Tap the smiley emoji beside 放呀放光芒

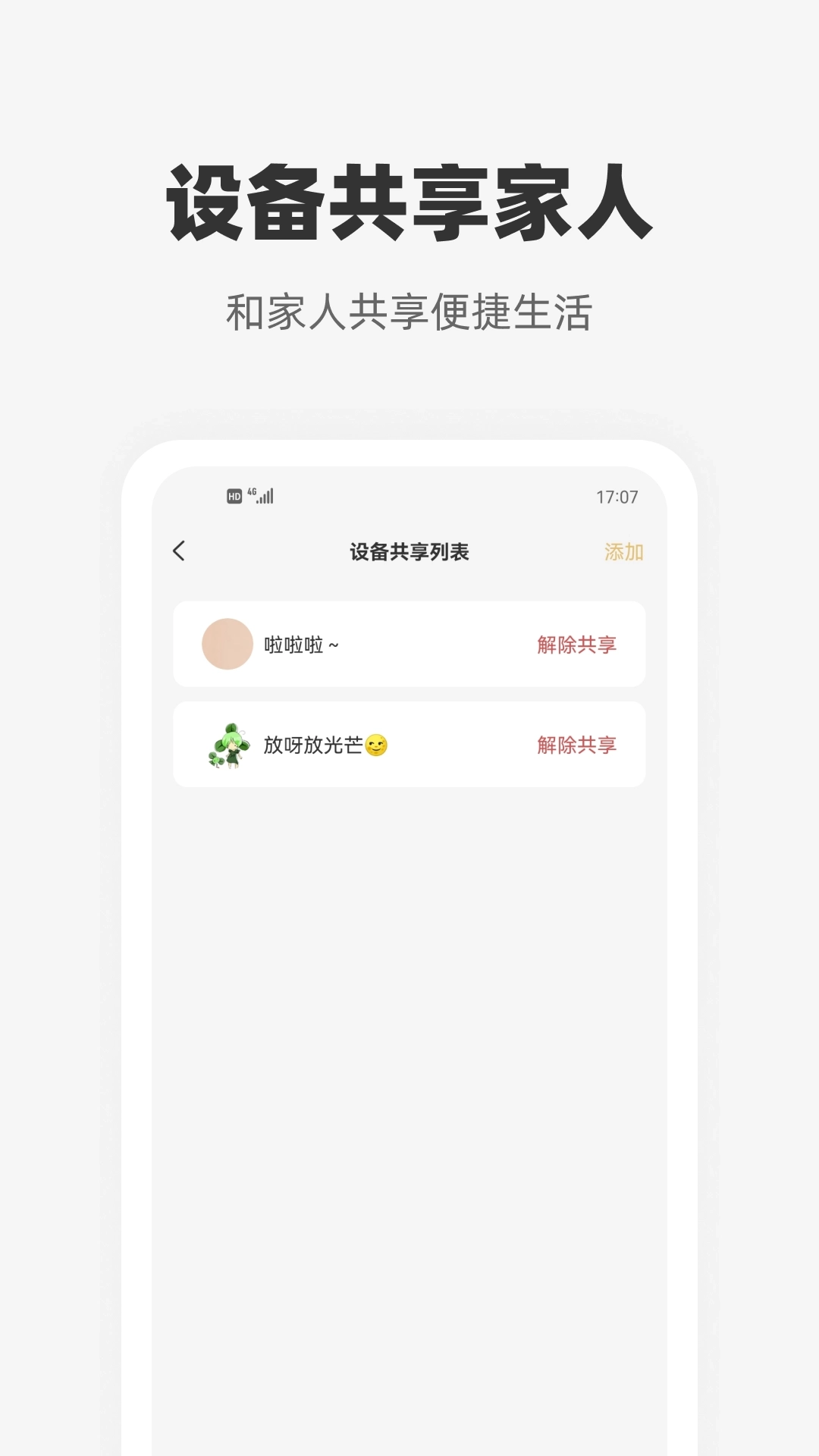click(x=376, y=745)
